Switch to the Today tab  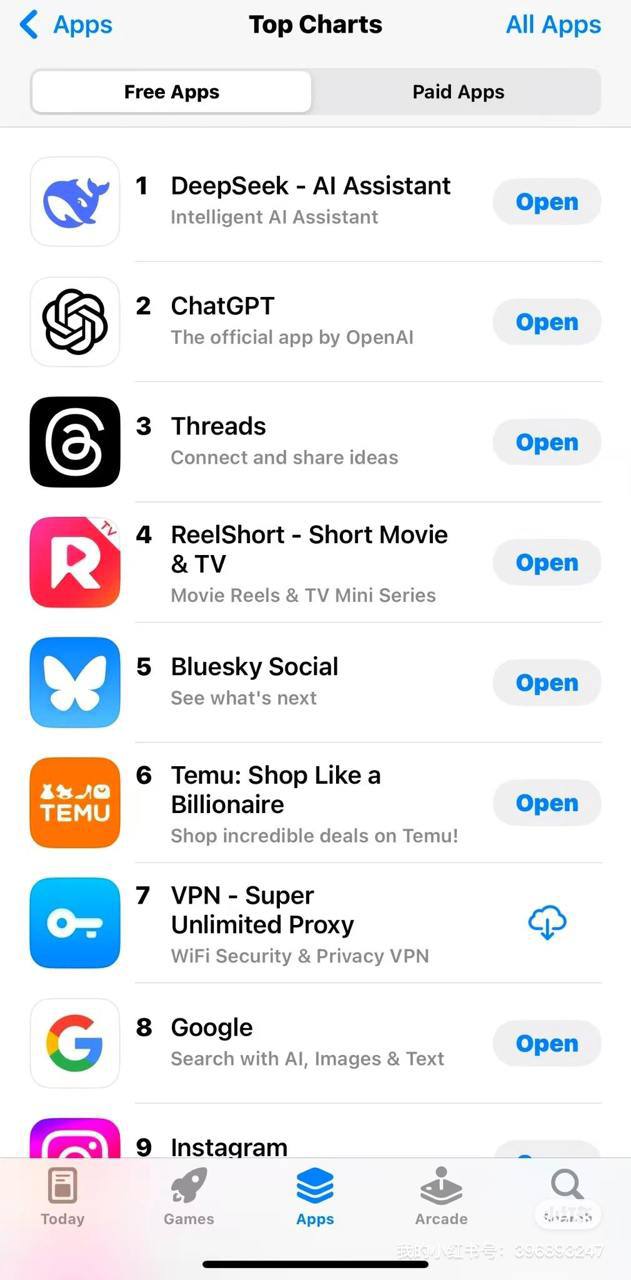pyautogui.click(x=62, y=1197)
